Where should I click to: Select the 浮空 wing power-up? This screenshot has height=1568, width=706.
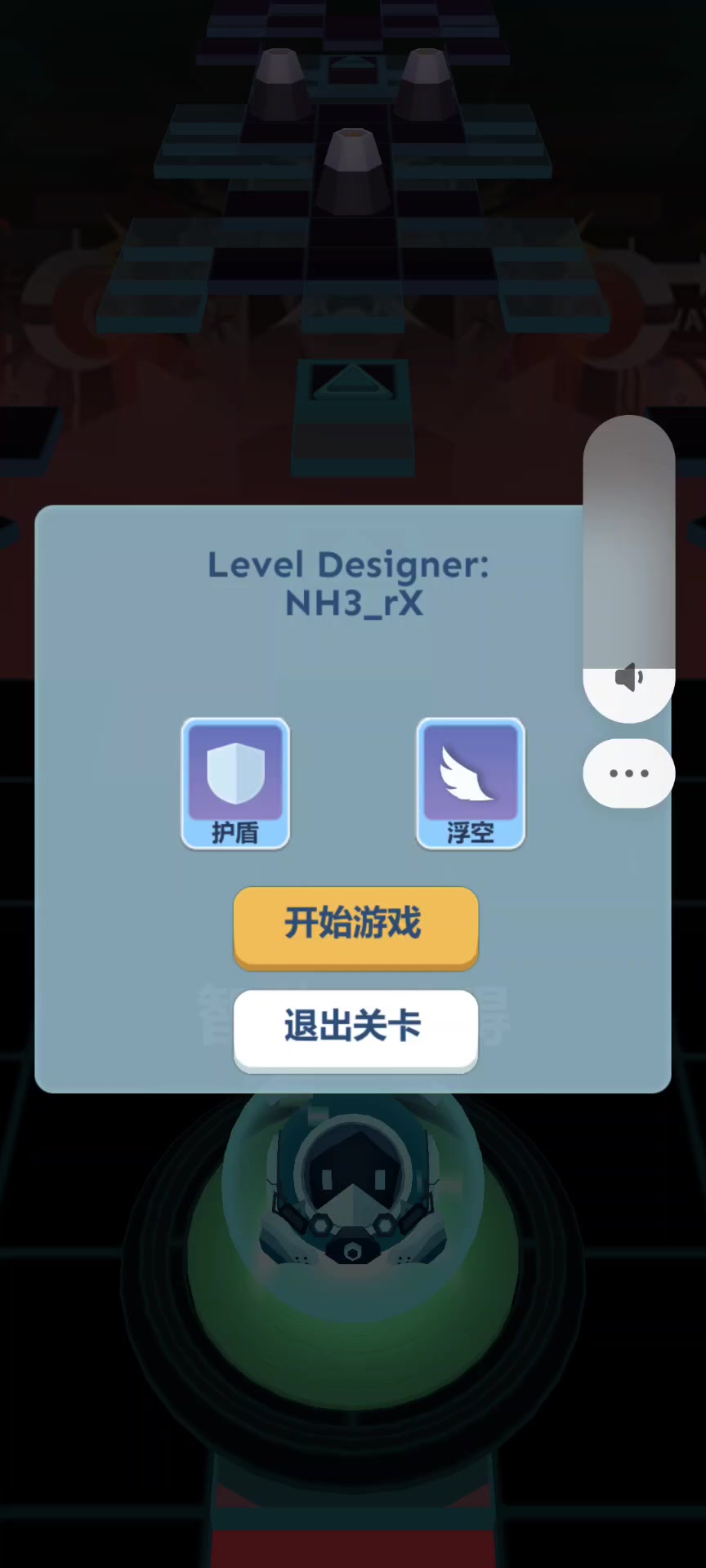coord(471,783)
